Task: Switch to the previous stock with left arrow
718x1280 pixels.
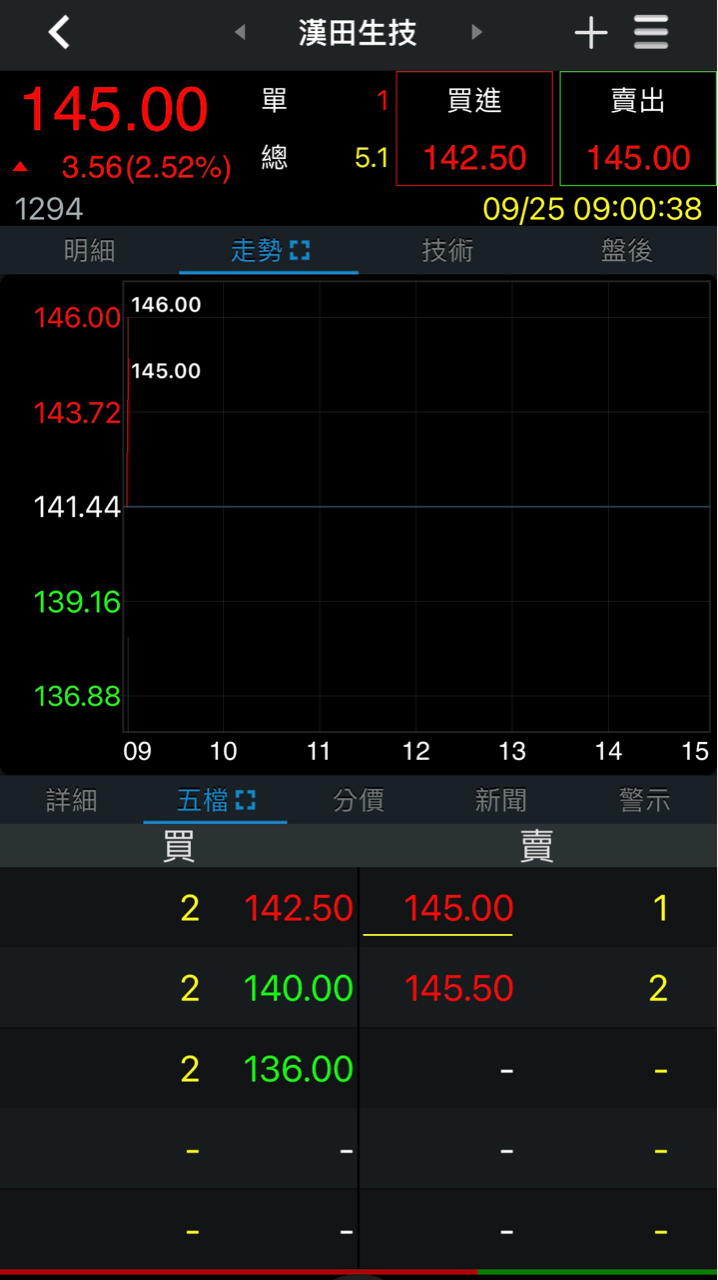Action: pyautogui.click(x=239, y=33)
